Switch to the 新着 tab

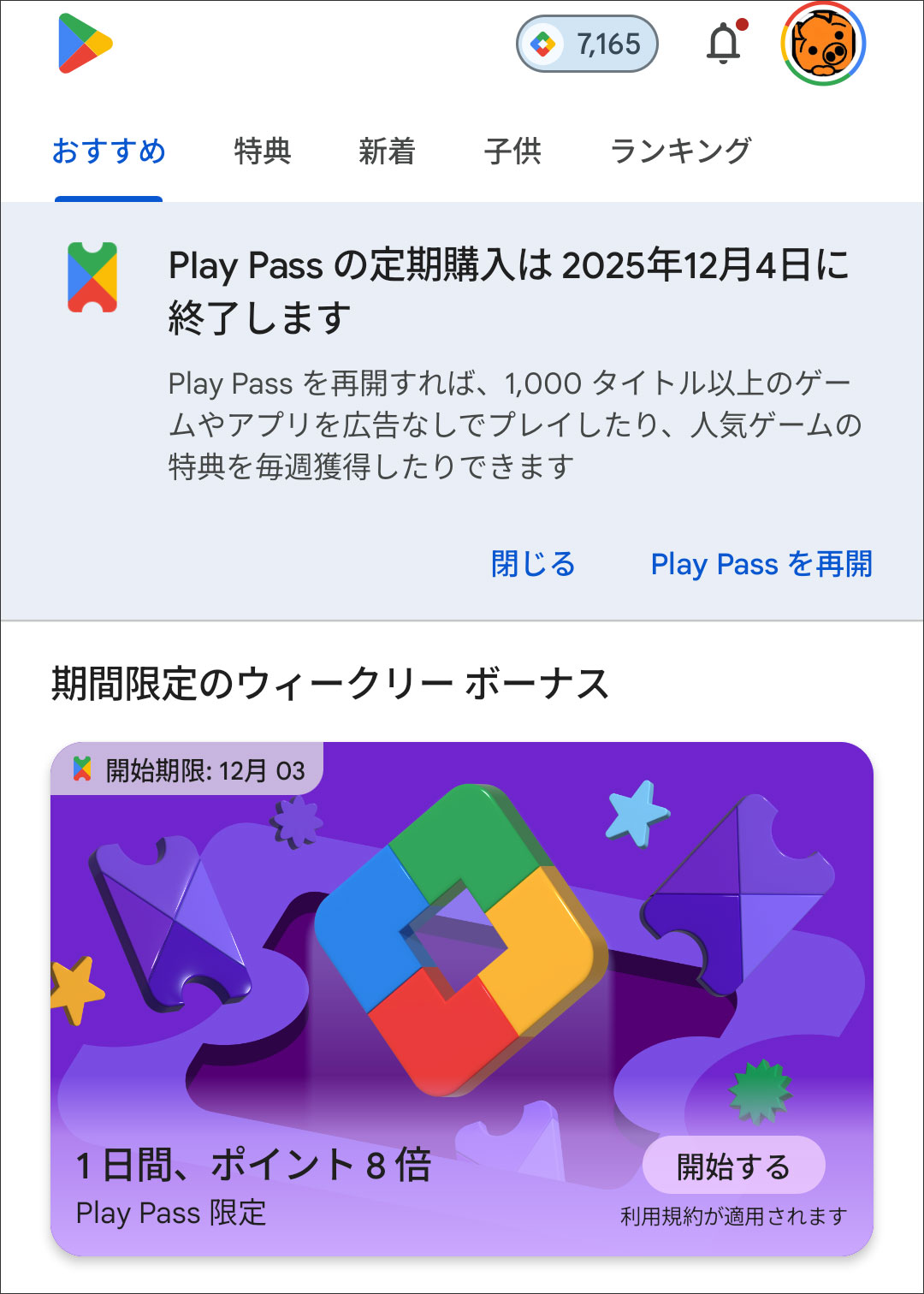[x=387, y=151]
